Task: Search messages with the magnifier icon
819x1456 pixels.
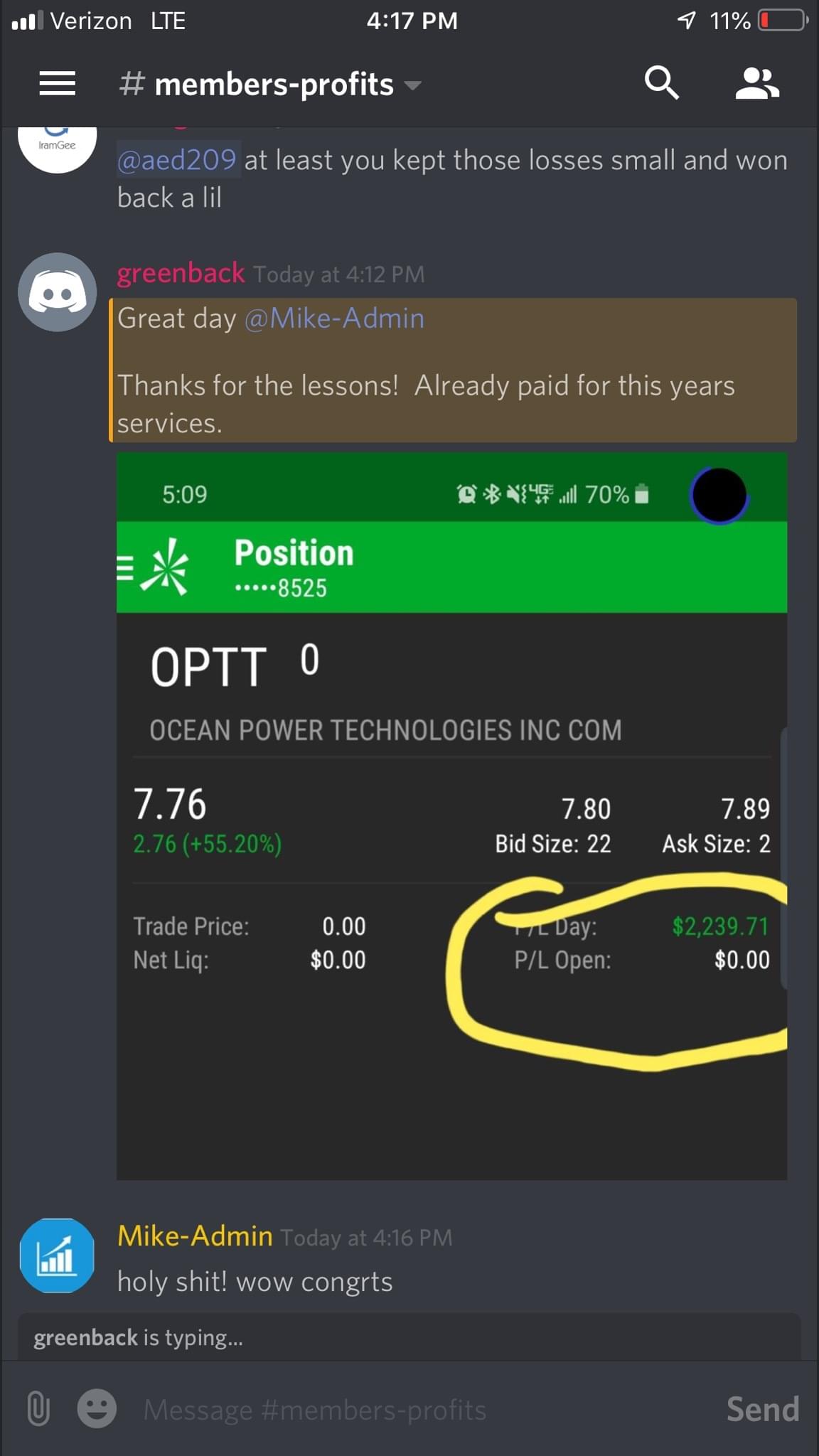Action: pyautogui.click(x=661, y=83)
